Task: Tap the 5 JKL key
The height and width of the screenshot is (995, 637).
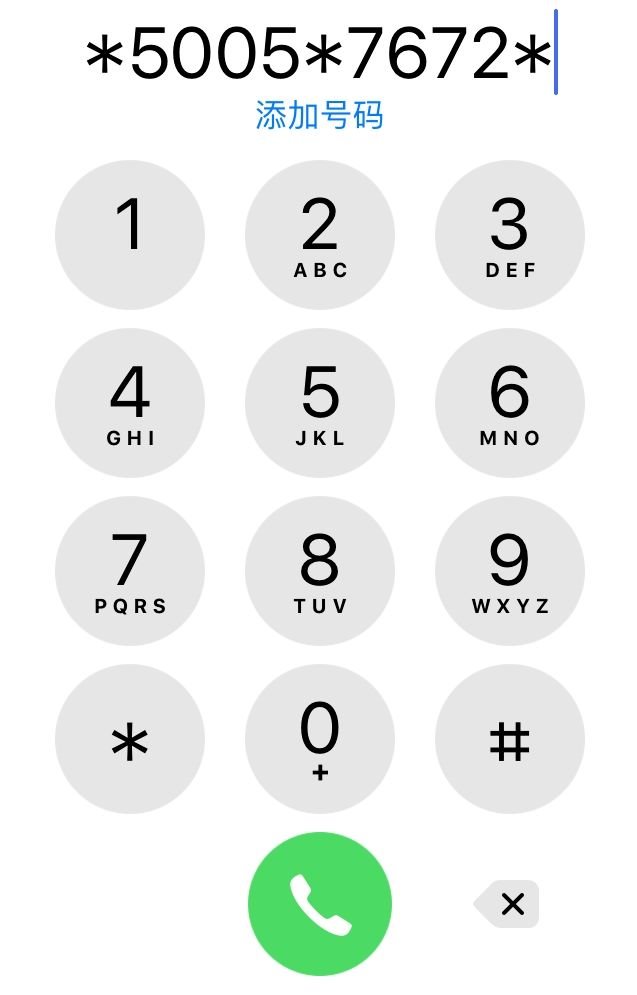Action: pos(320,403)
